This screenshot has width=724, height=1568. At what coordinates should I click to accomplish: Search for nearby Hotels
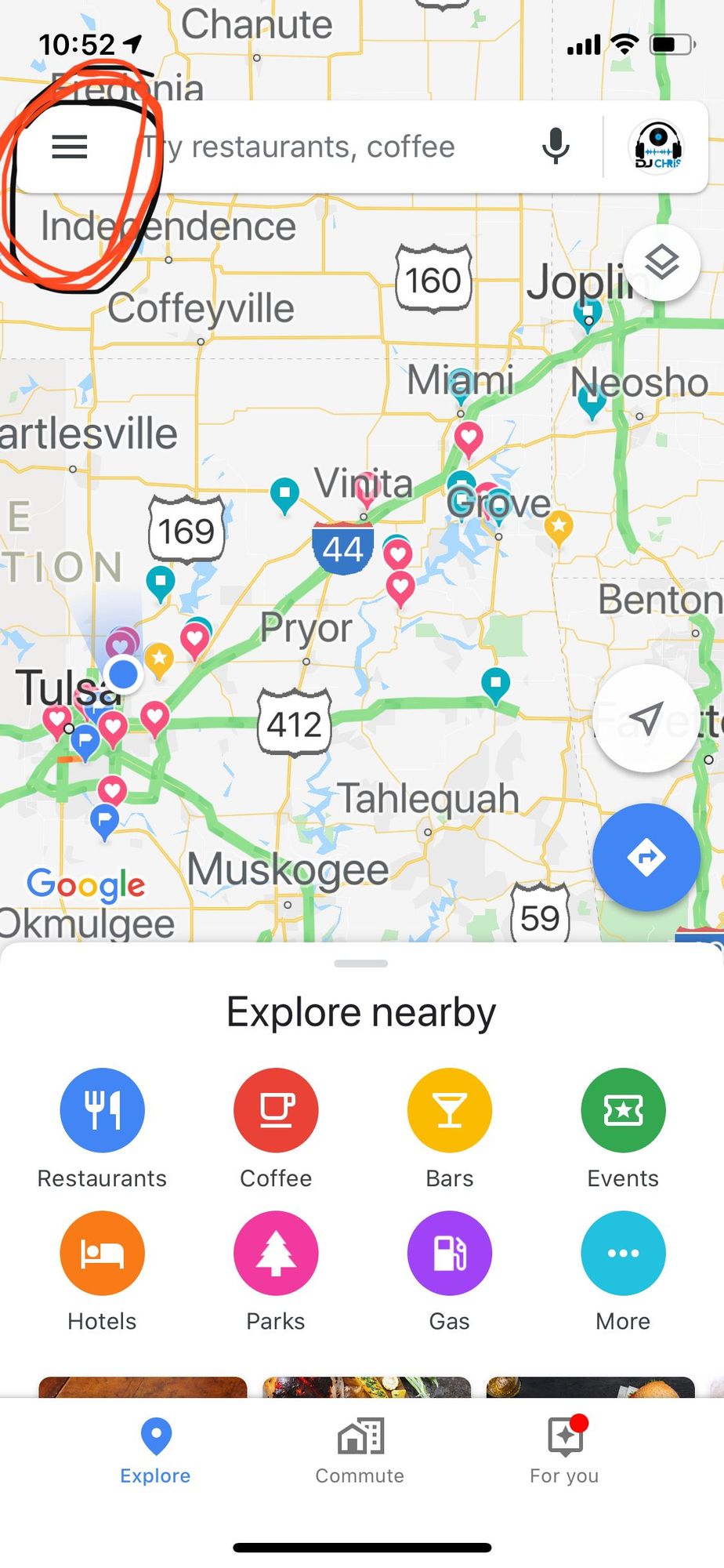click(x=102, y=1253)
